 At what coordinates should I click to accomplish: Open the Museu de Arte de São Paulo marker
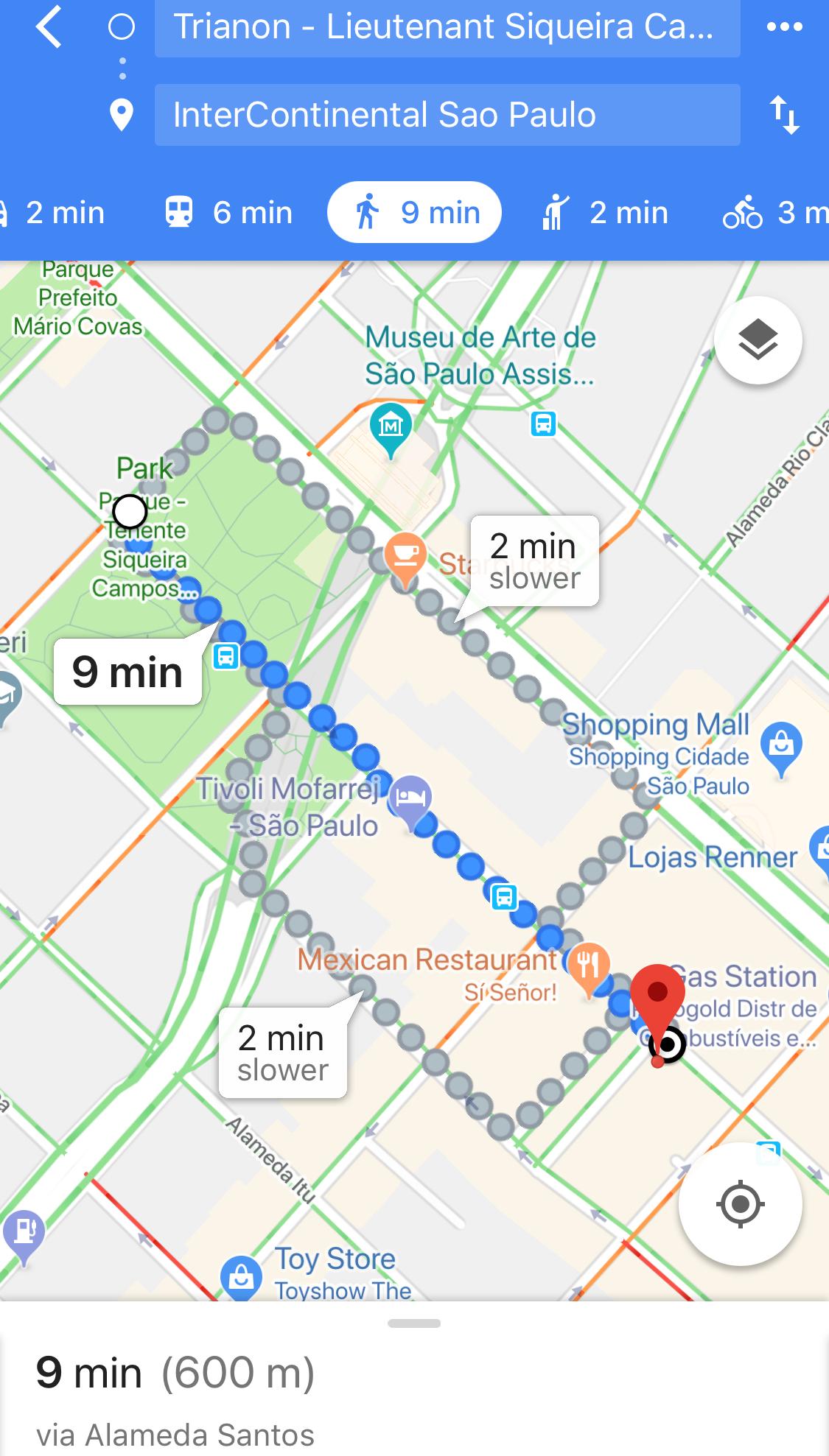point(391,426)
